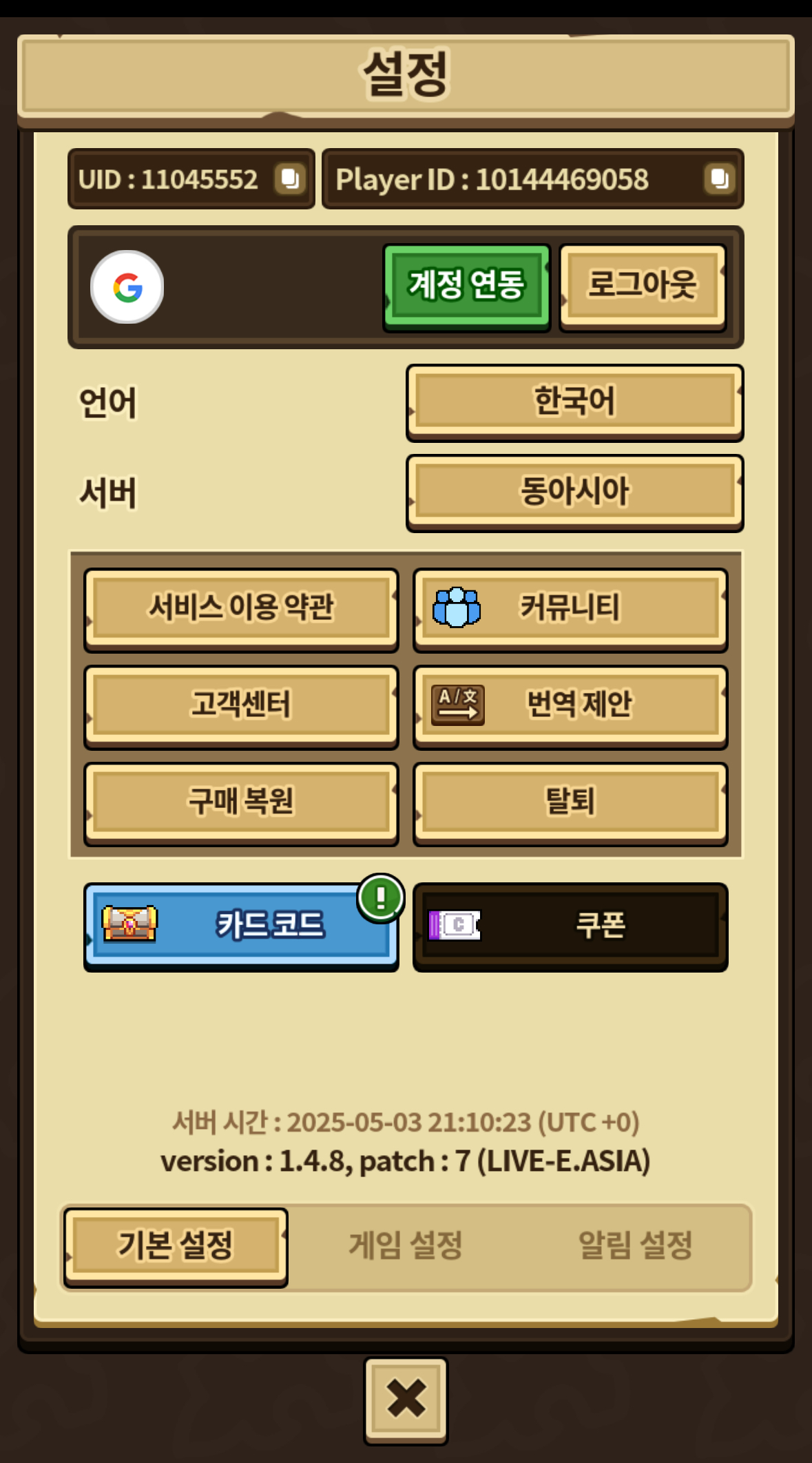Copy the Player ID
The width and height of the screenshot is (812, 1463).
pos(719,179)
